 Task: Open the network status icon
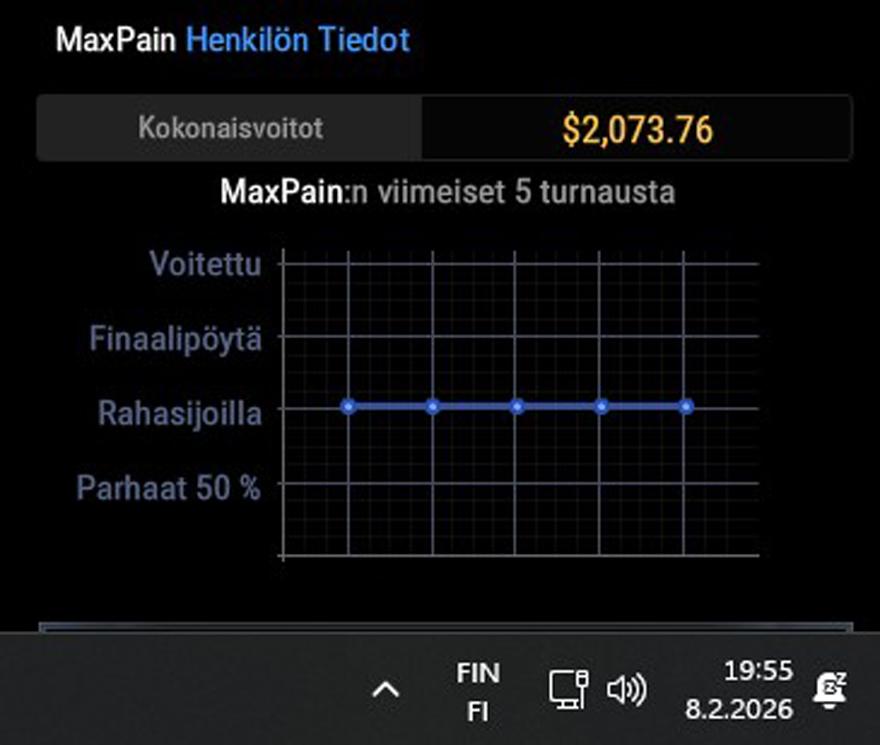[569, 690]
